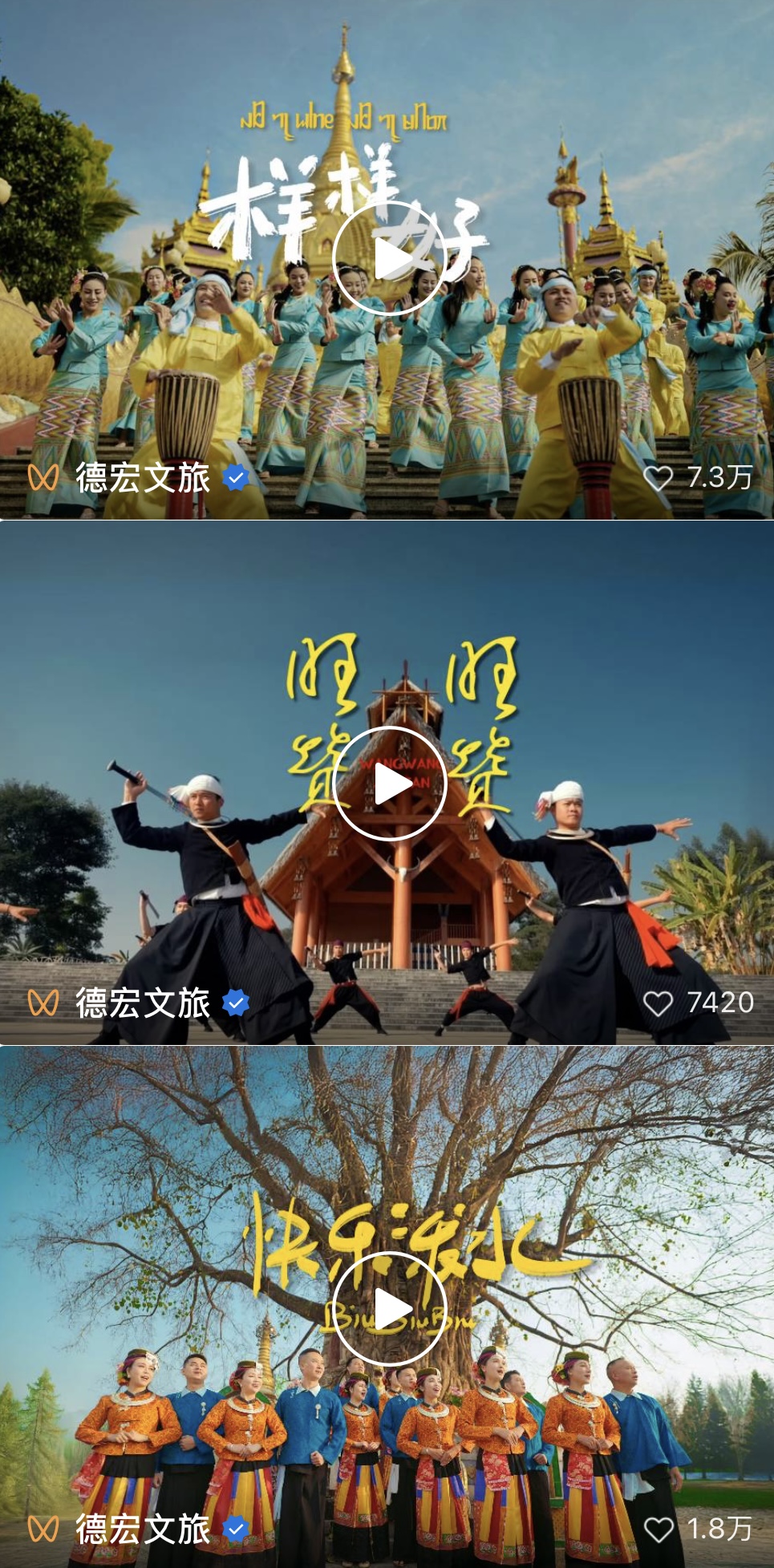Viewport: 774px width, 1568px height.
Task: Open 德宏文旅 account on the 快乐泼水 video
Action: coord(142,1530)
